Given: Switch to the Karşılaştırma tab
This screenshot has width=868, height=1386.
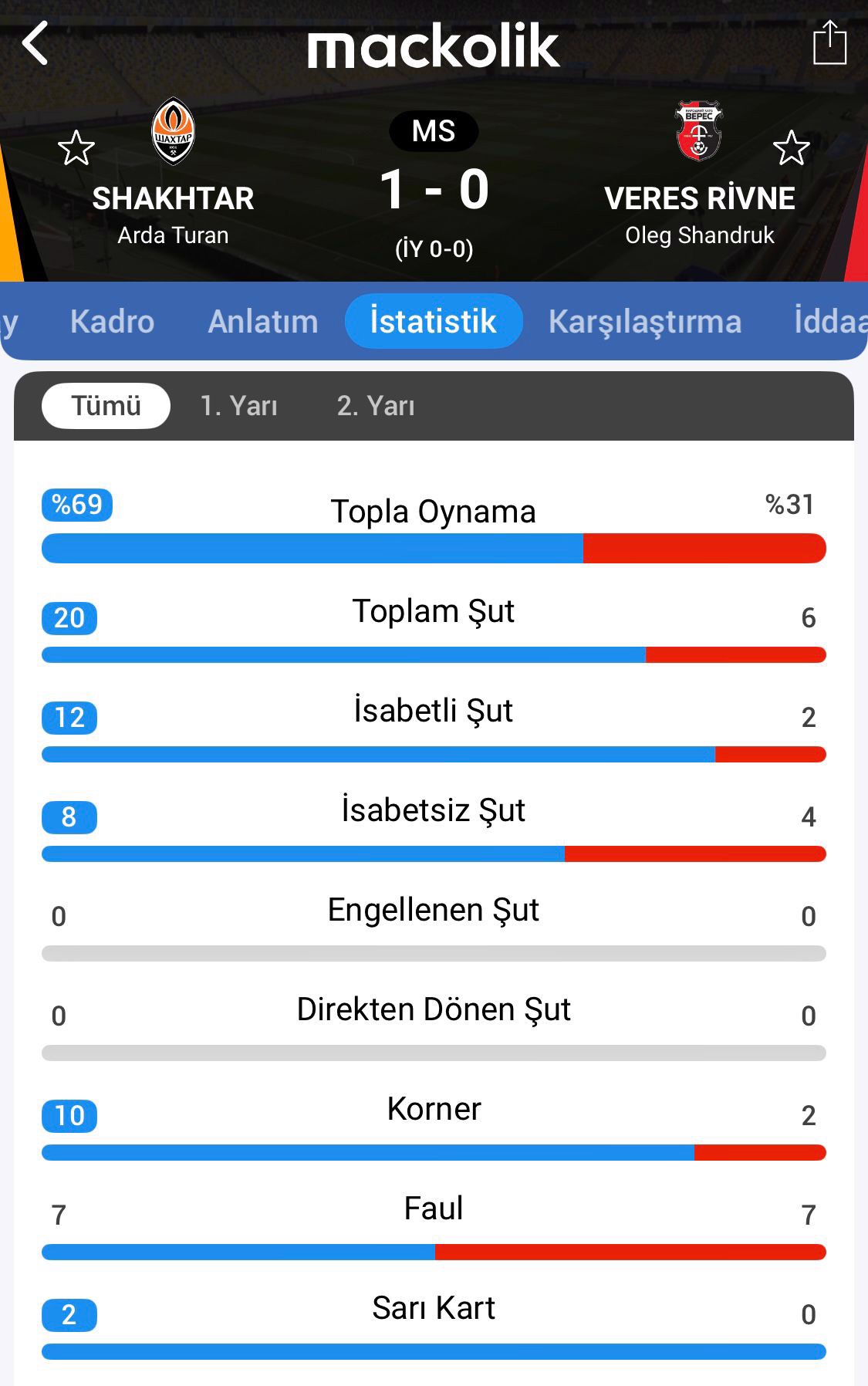Looking at the screenshot, I should [x=645, y=322].
